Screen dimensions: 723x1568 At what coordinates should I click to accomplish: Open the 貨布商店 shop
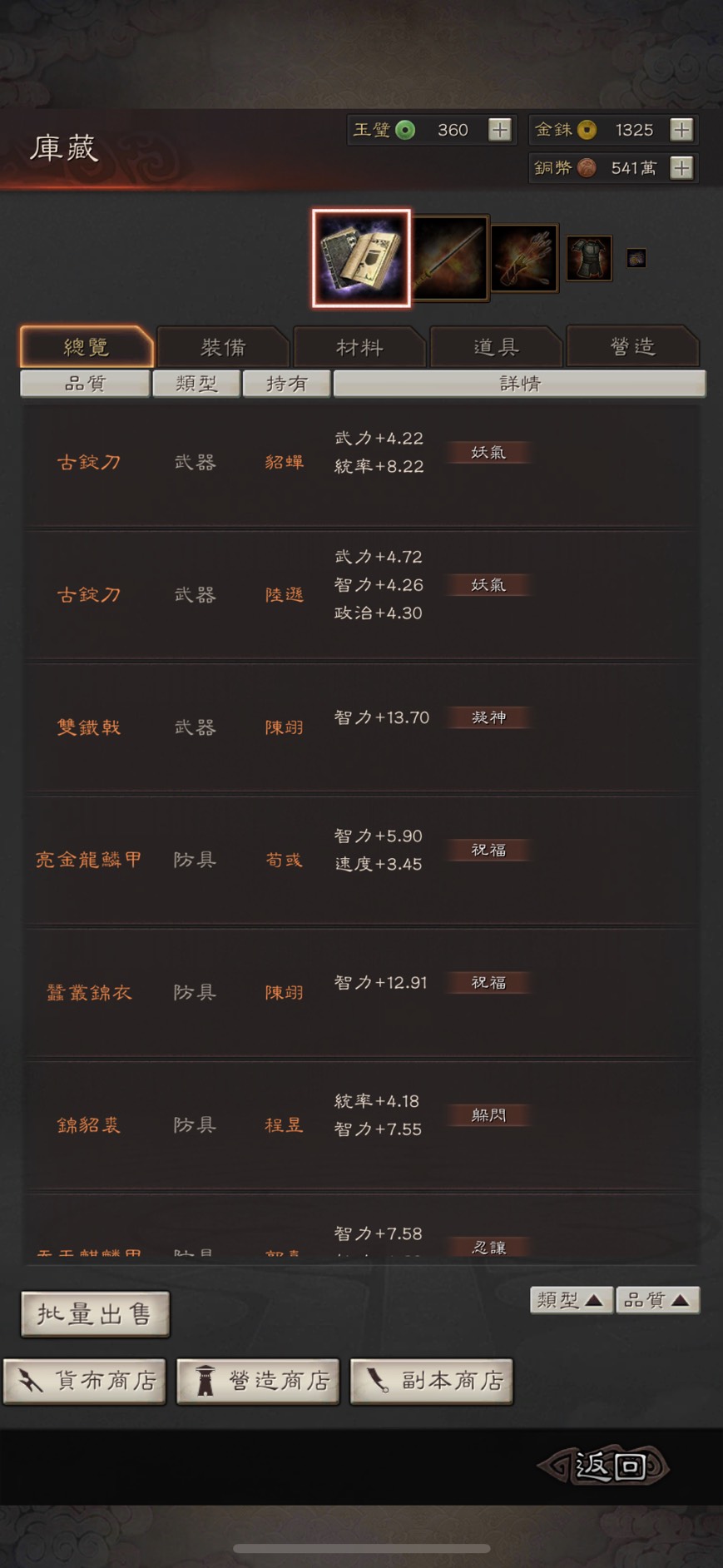tap(85, 1382)
